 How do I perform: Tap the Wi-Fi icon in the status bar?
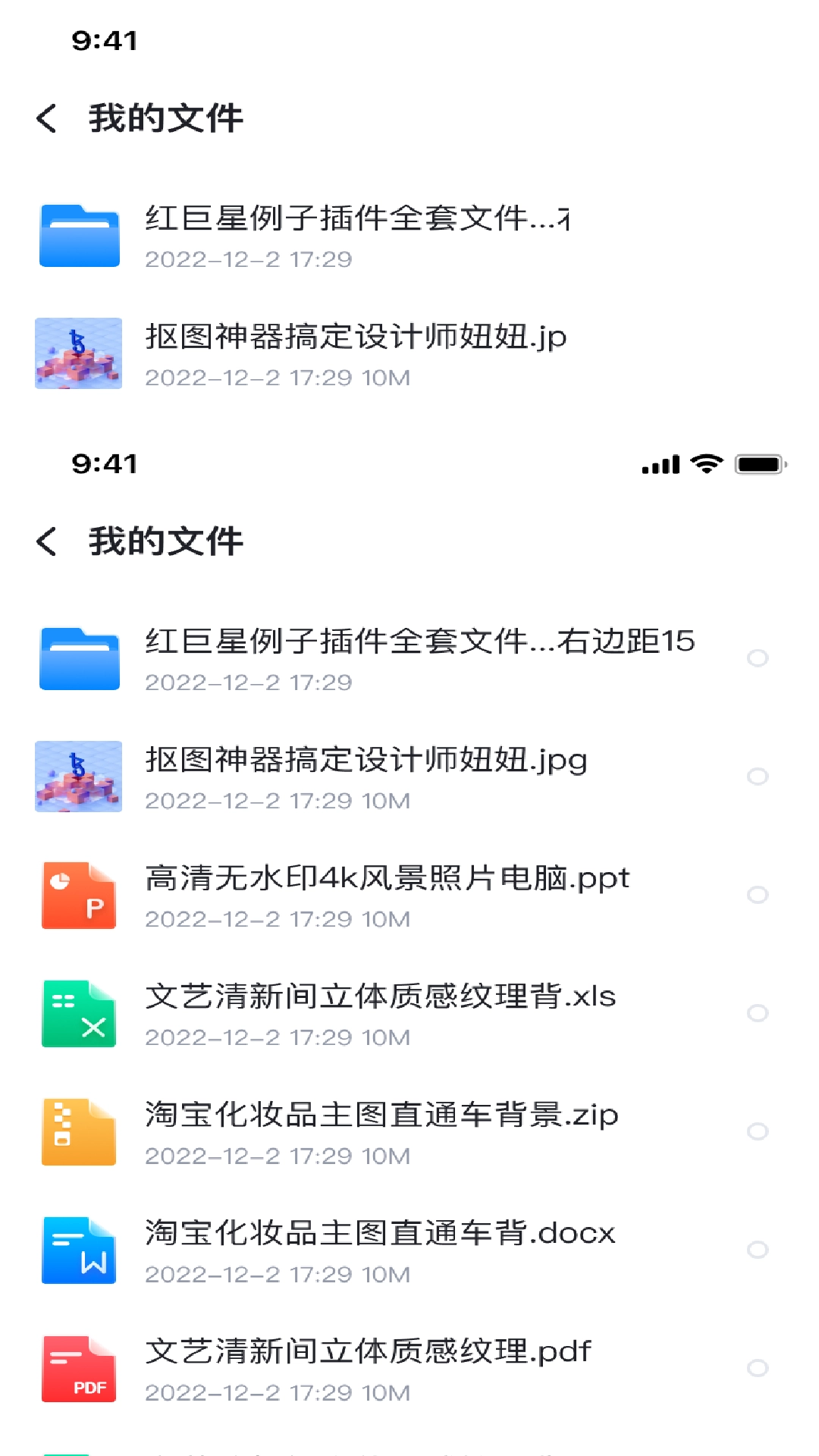point(705,463)
